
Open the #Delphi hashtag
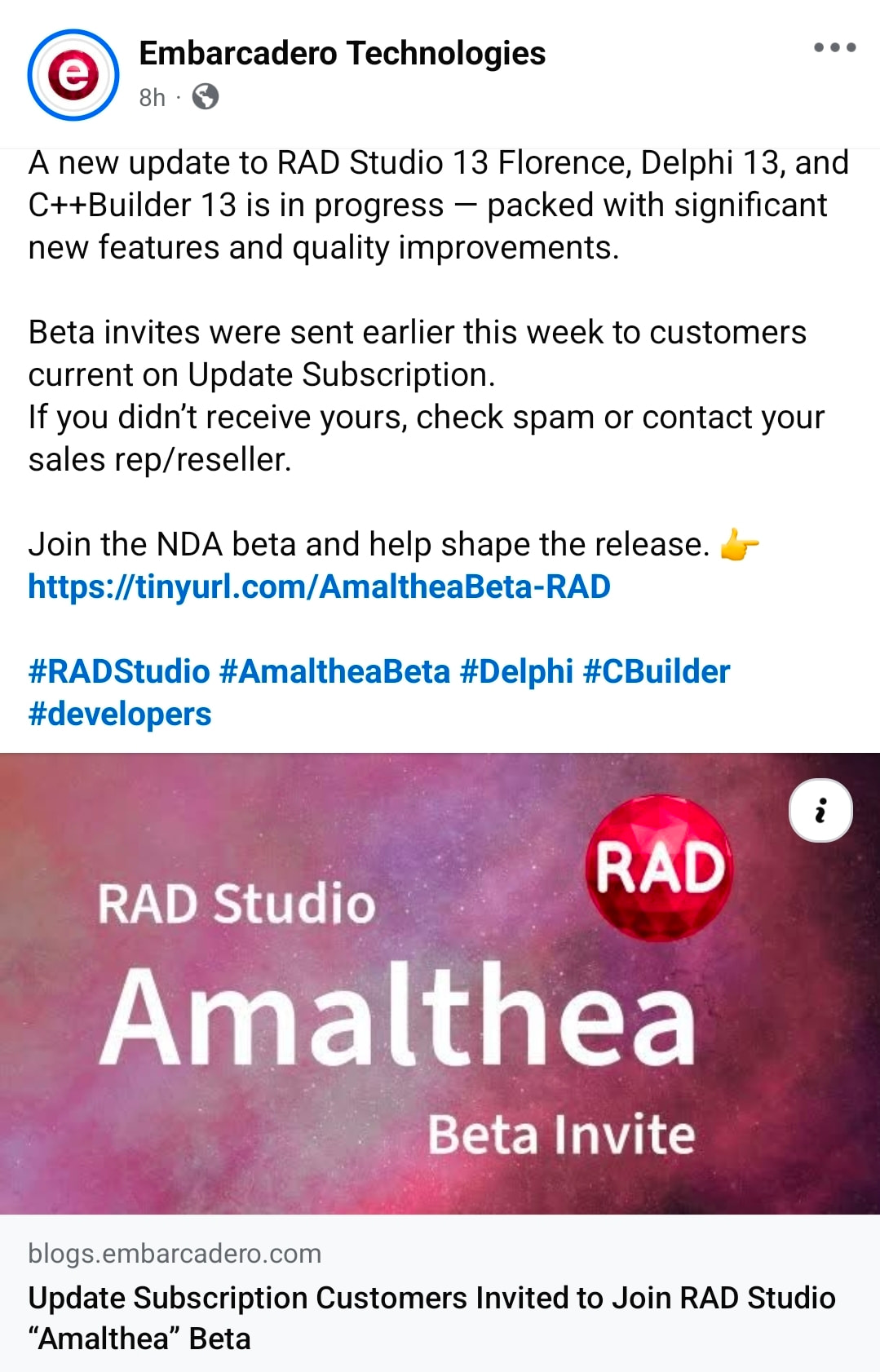tap(516, 671)
